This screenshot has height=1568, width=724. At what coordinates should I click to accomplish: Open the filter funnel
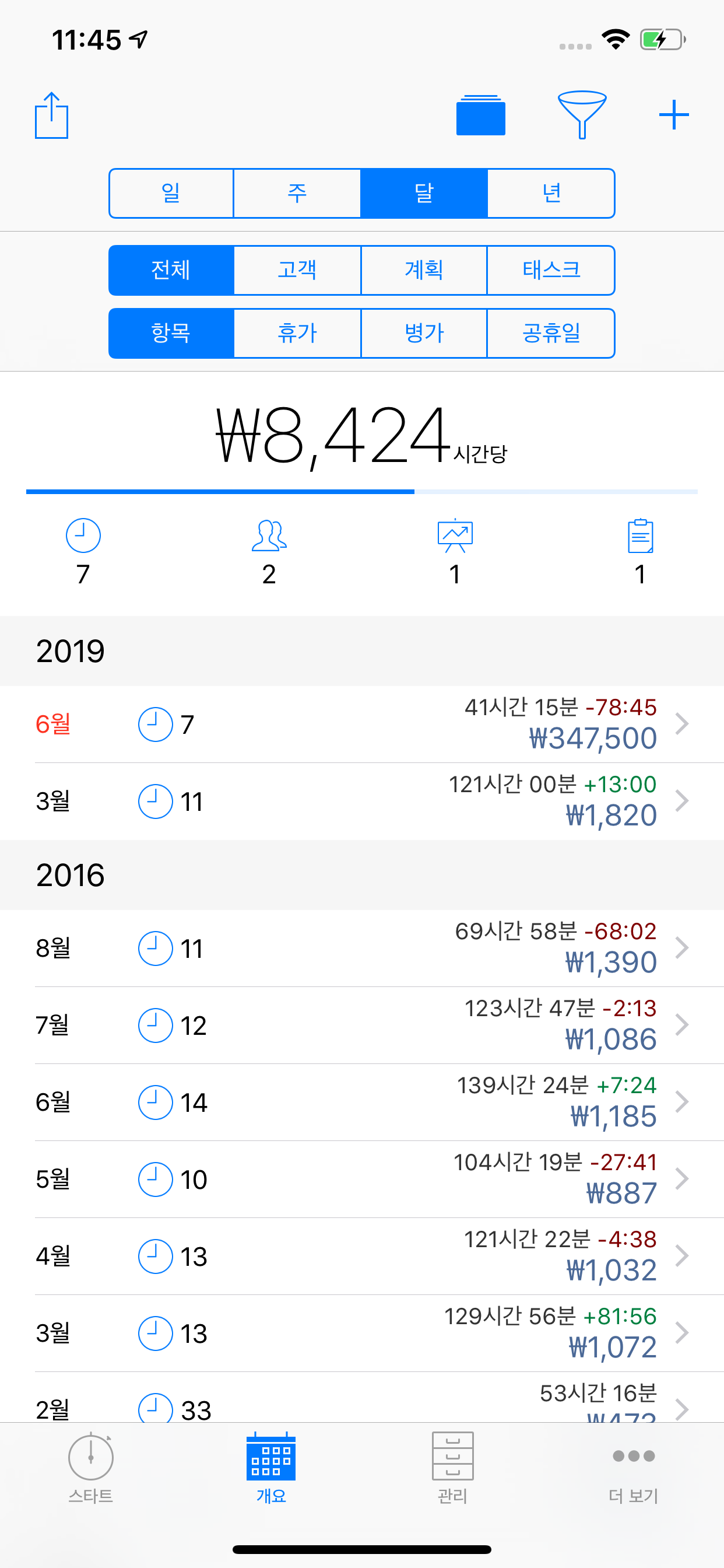(582, 115)
